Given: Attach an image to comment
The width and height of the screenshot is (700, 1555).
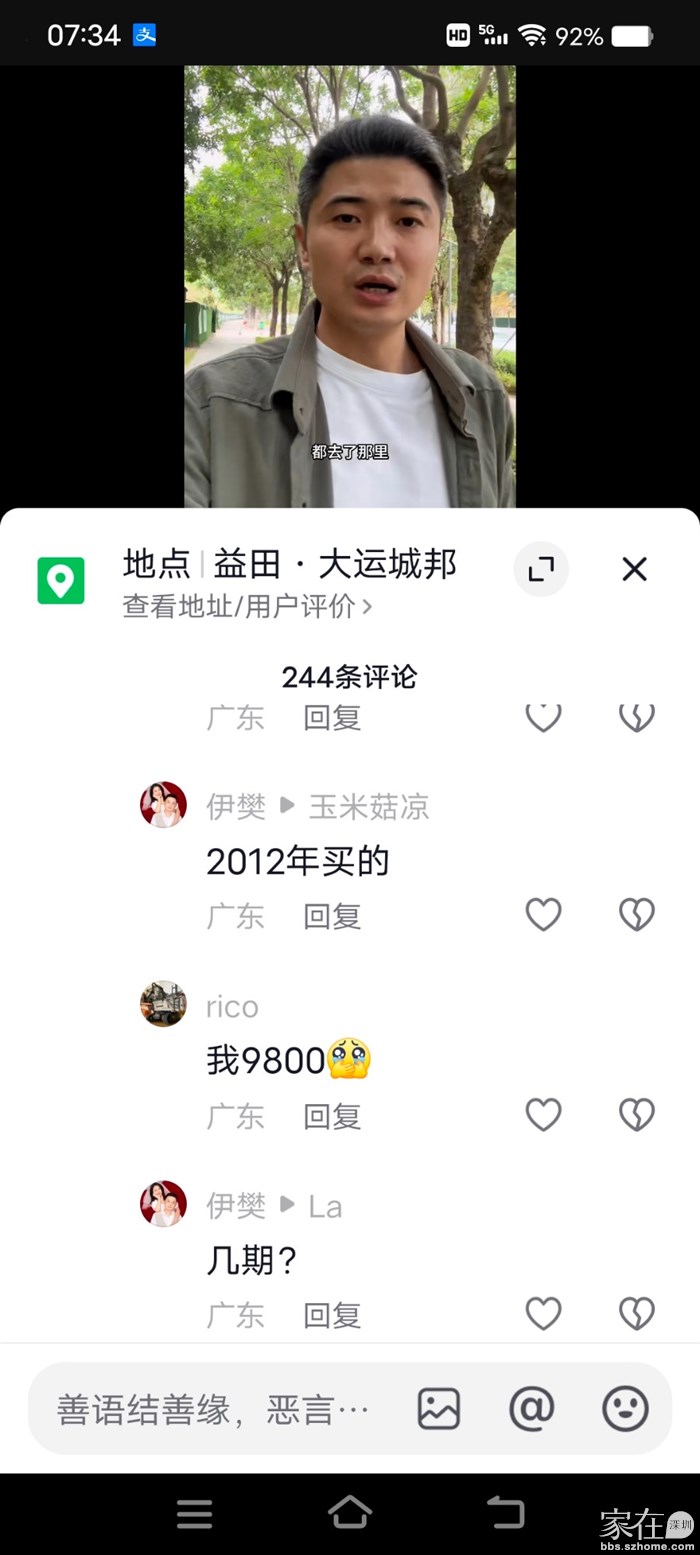Looking at the screenshot, I should [438, 1409].
